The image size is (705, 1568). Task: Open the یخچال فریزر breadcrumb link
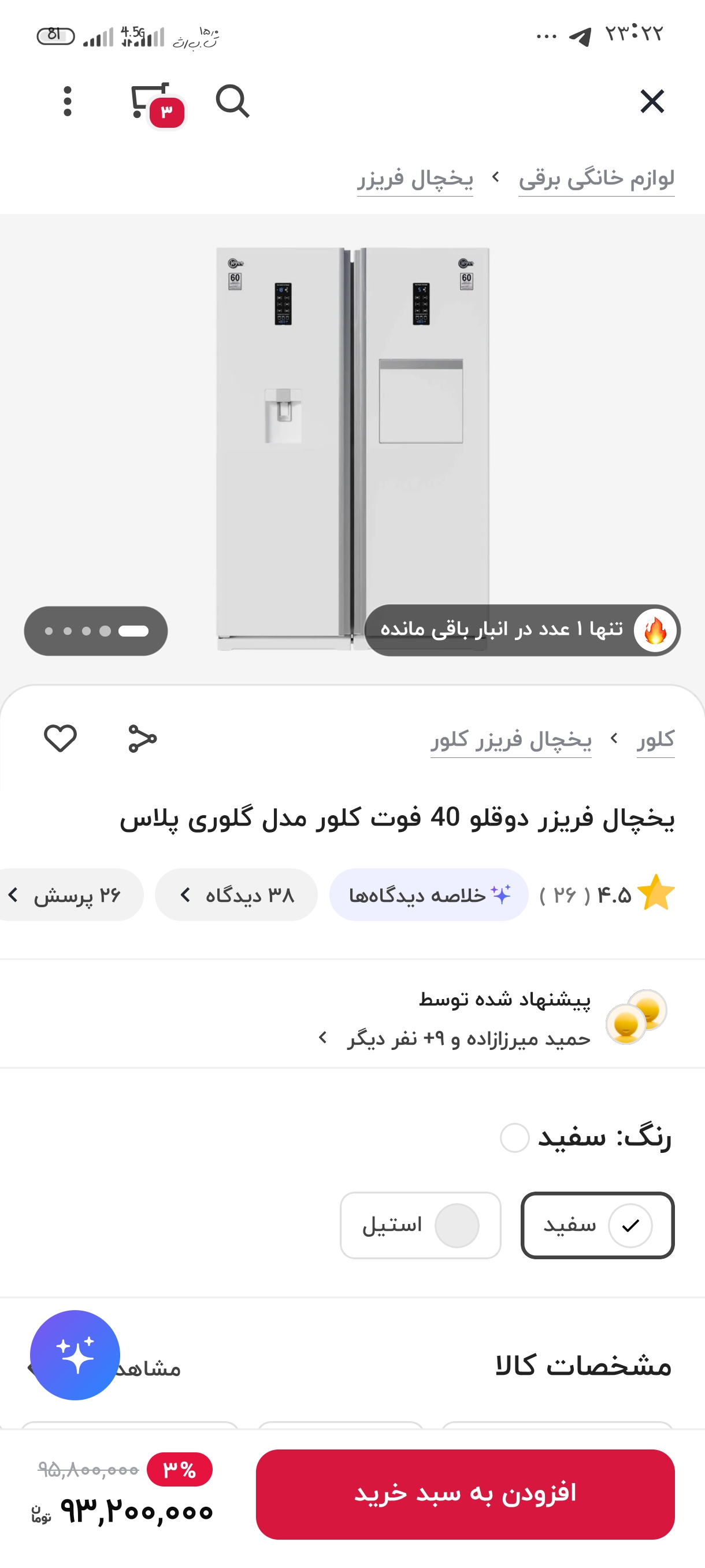415,178
